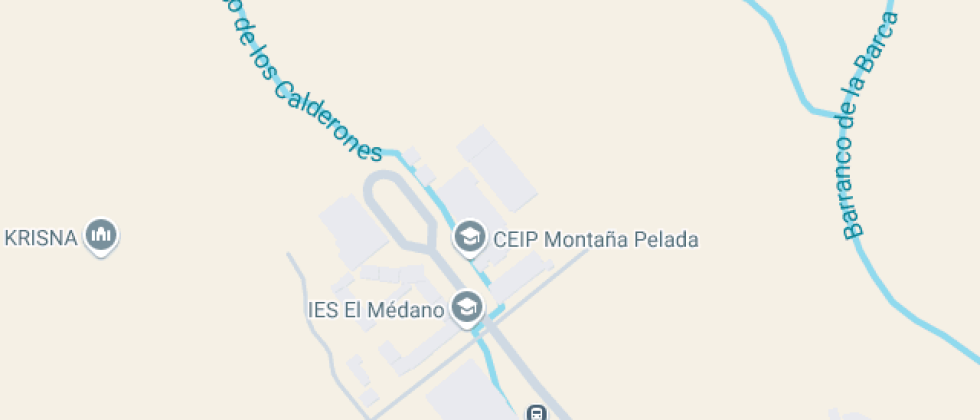
Task: Open the CEIP Montaña Pelada school marker
Action: (469, 238)
